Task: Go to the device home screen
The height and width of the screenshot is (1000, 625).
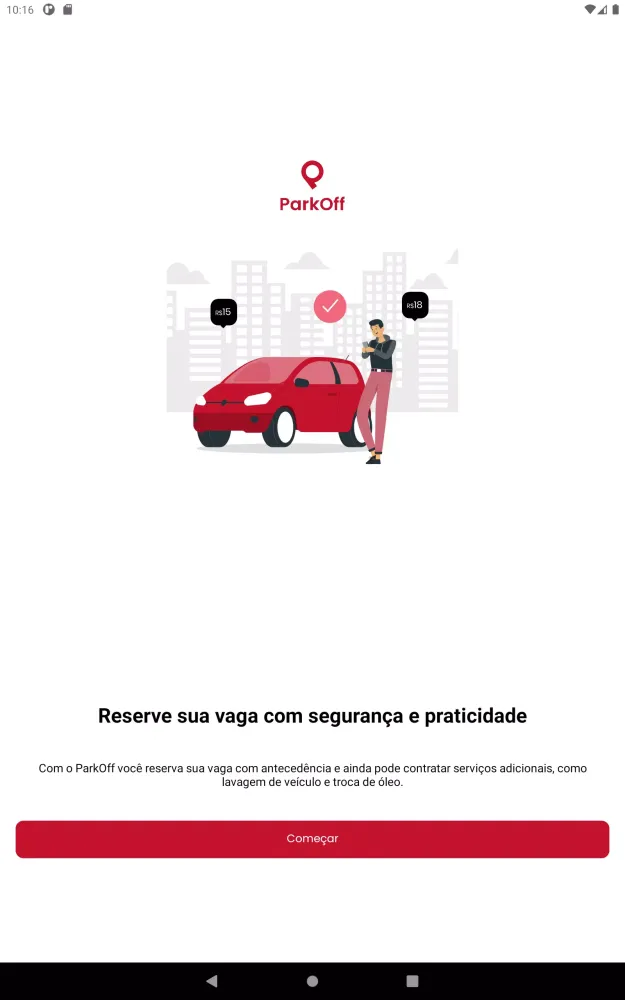Action: point(312,981)
